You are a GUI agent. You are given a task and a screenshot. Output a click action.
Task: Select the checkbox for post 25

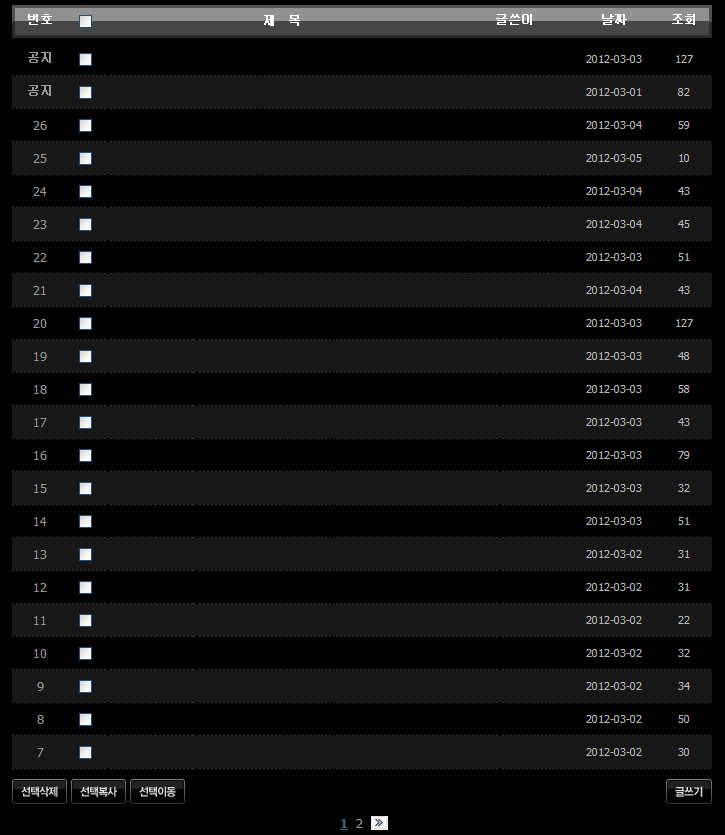pos(85,158)
